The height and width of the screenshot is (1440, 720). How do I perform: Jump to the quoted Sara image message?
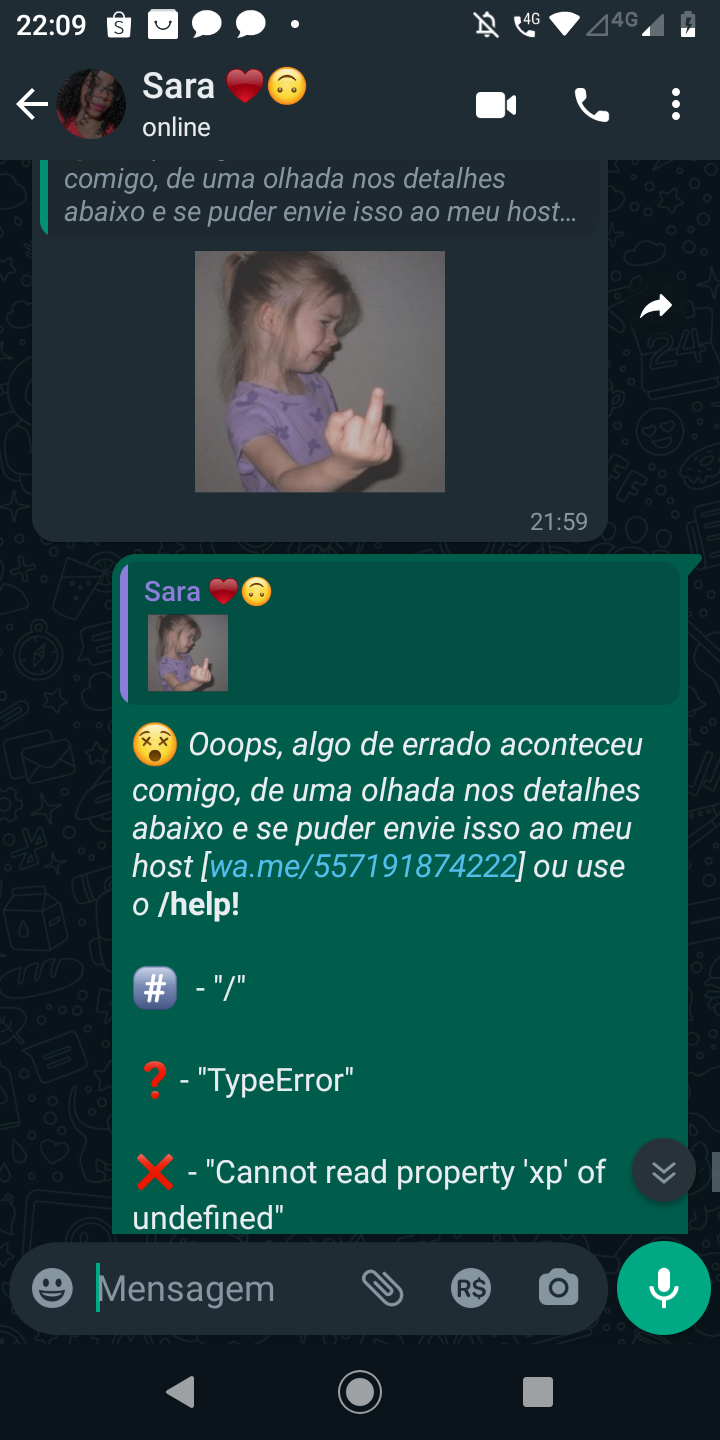point(400,634)
